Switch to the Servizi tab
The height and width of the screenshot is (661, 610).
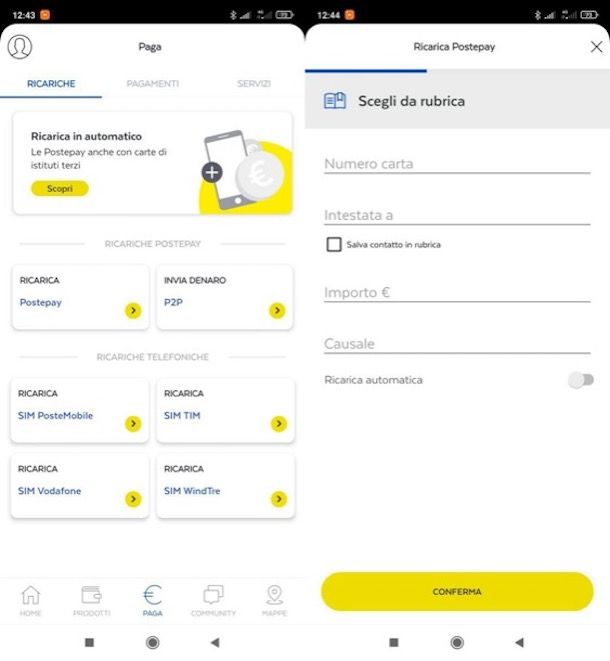click(x=254, y=84)
